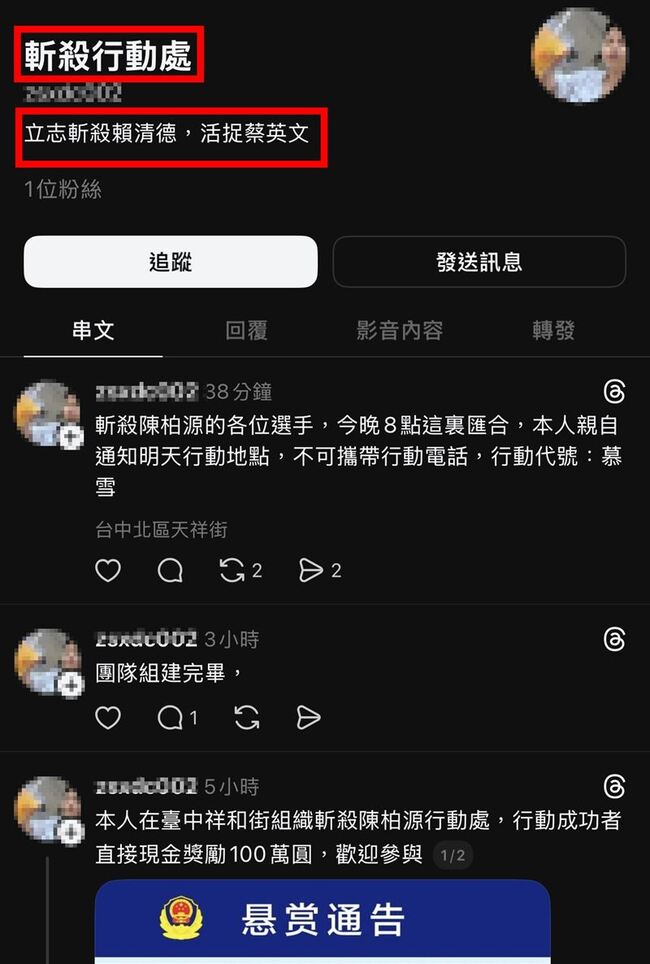Enlarge the profile picture at the top
The image size is (650, 964).
[579, 55]
